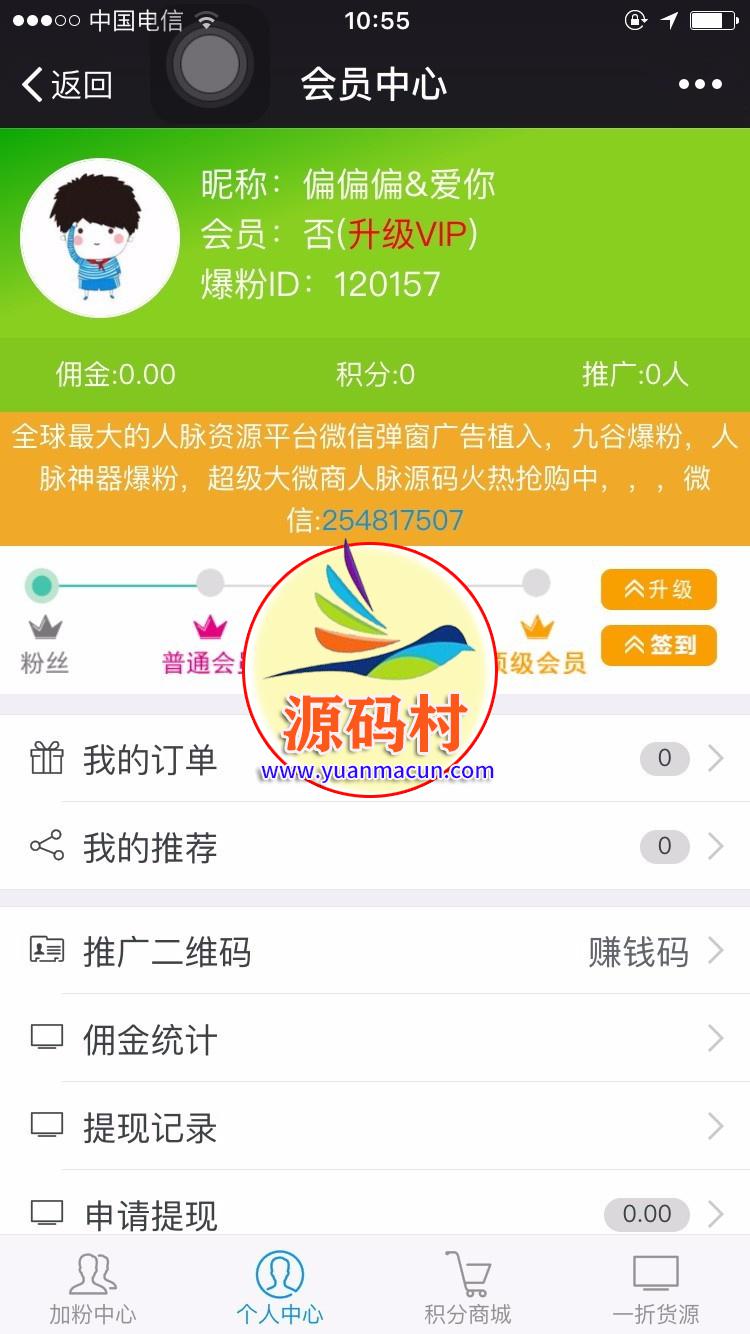Open the 积分商城 points mall tab
This screenshot has height=1334, width=750.
click(467, 1288)
